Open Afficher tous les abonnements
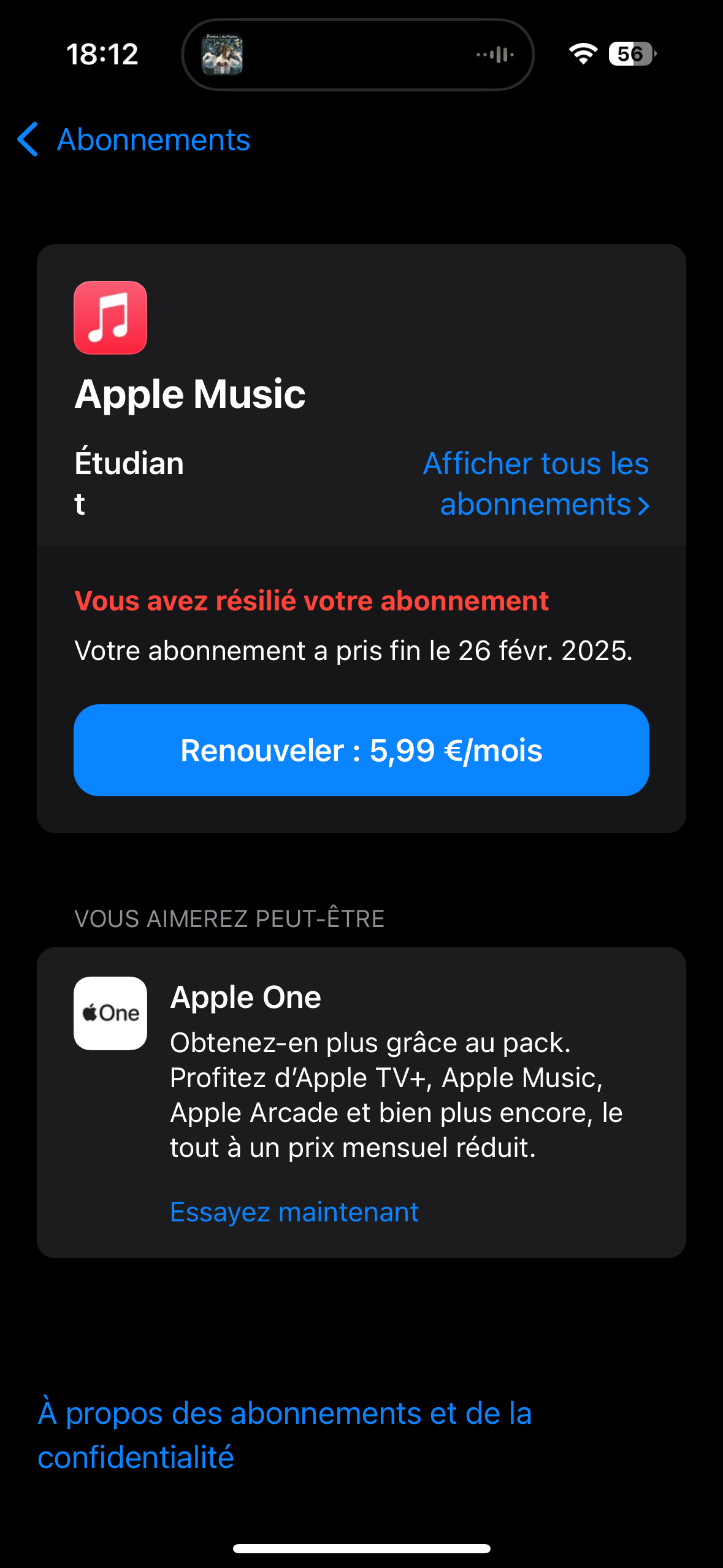Viewport: 723px width, 1568px height. [536, 484]
